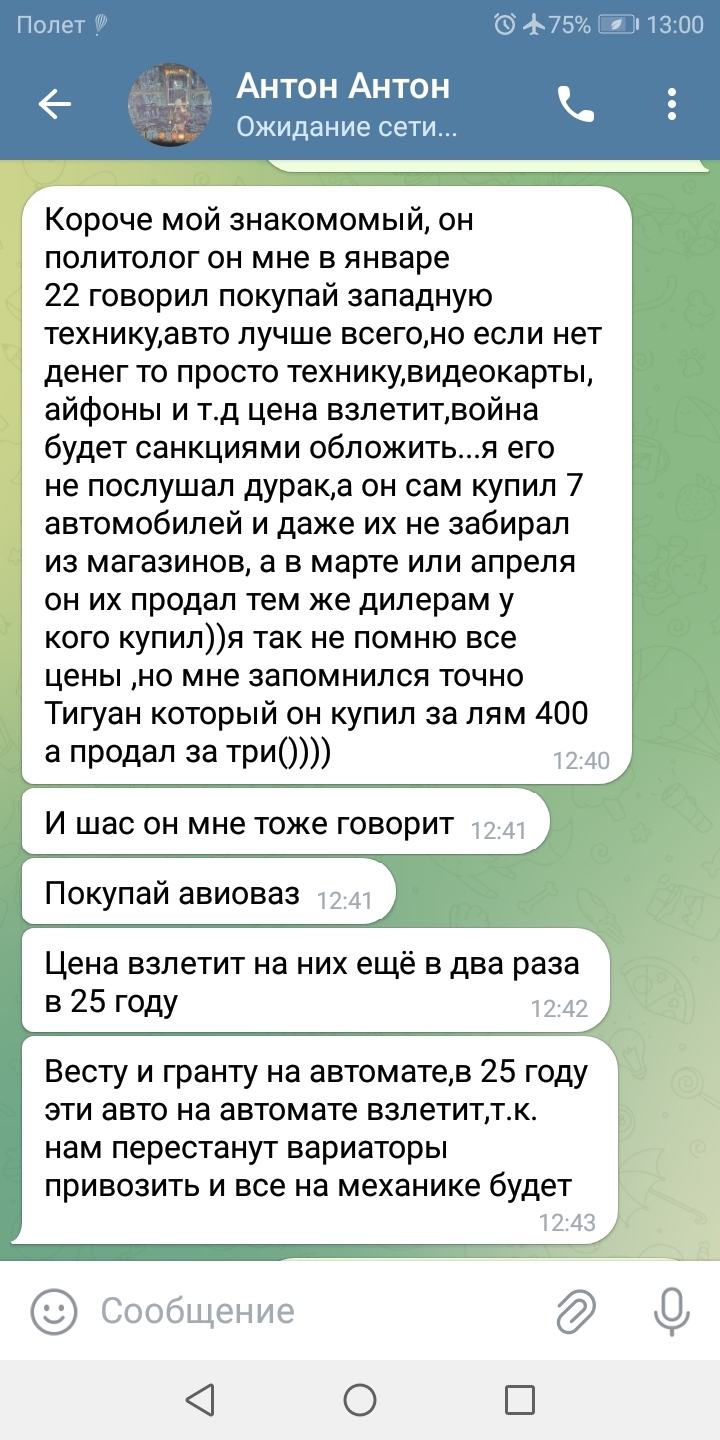Tap the system home button
This screenshot has width=720, height=1440.
click(x=360, y=1400)
